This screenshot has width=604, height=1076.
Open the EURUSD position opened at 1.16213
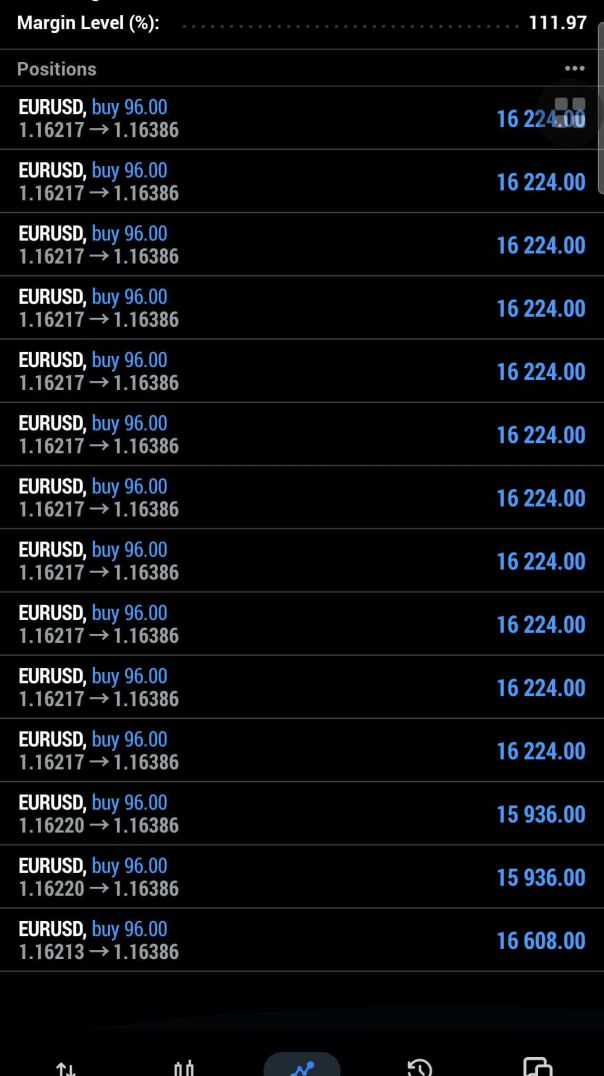tap(300, 940)
